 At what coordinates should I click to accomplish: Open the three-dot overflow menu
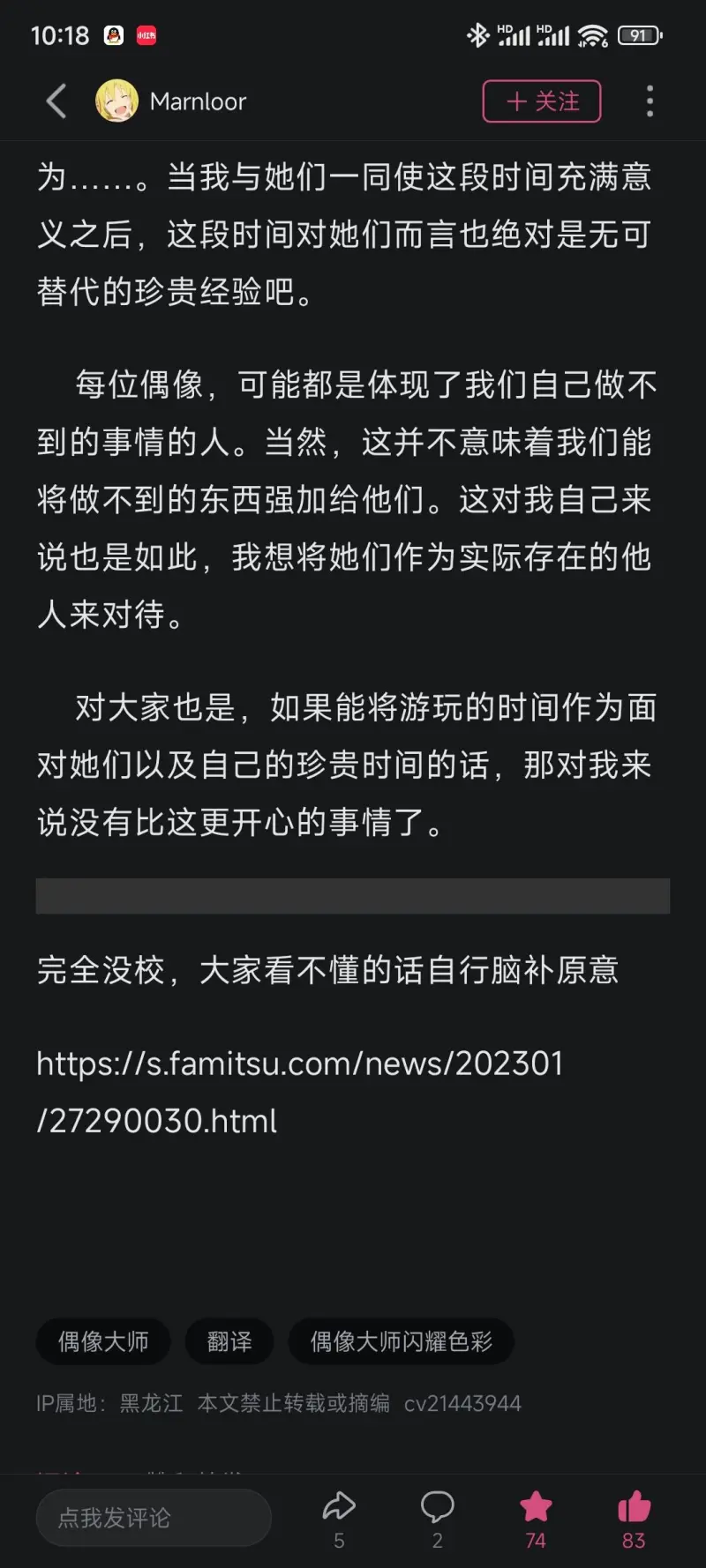coord(650,101)
